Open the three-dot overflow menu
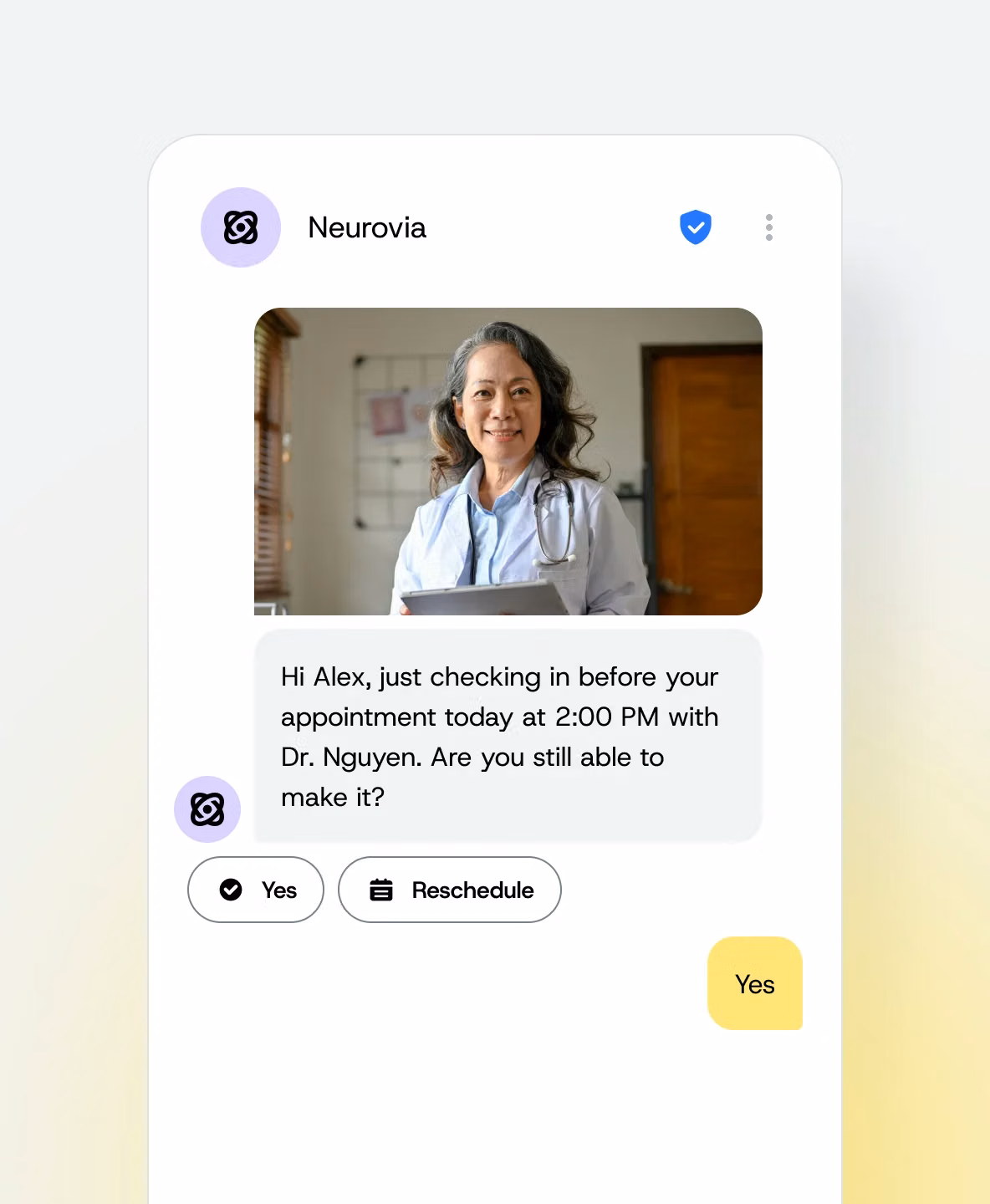990x1204 pixels. 768,227
